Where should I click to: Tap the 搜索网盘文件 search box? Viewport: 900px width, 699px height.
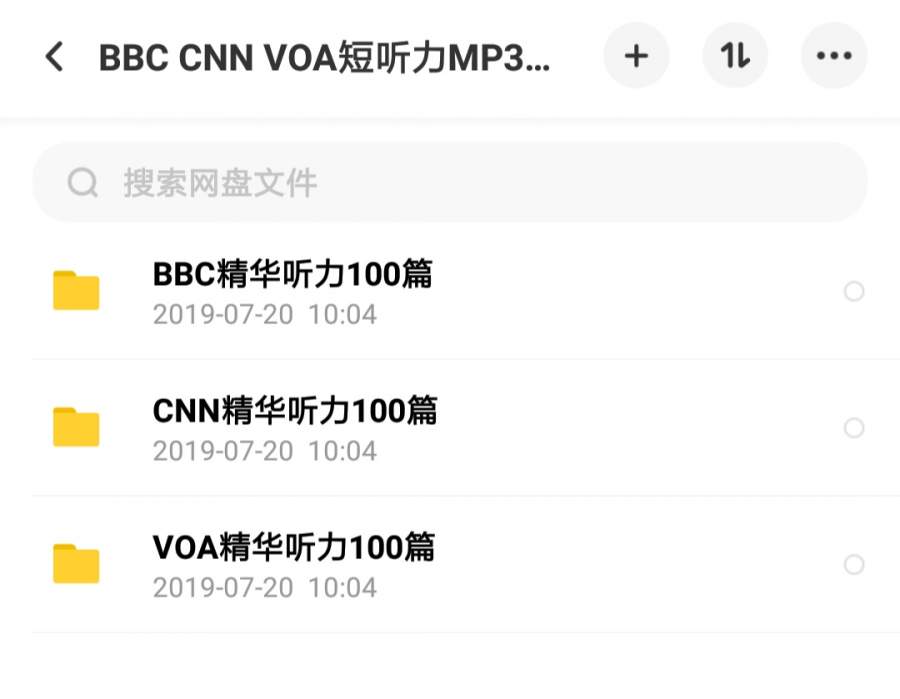[450, 183]
